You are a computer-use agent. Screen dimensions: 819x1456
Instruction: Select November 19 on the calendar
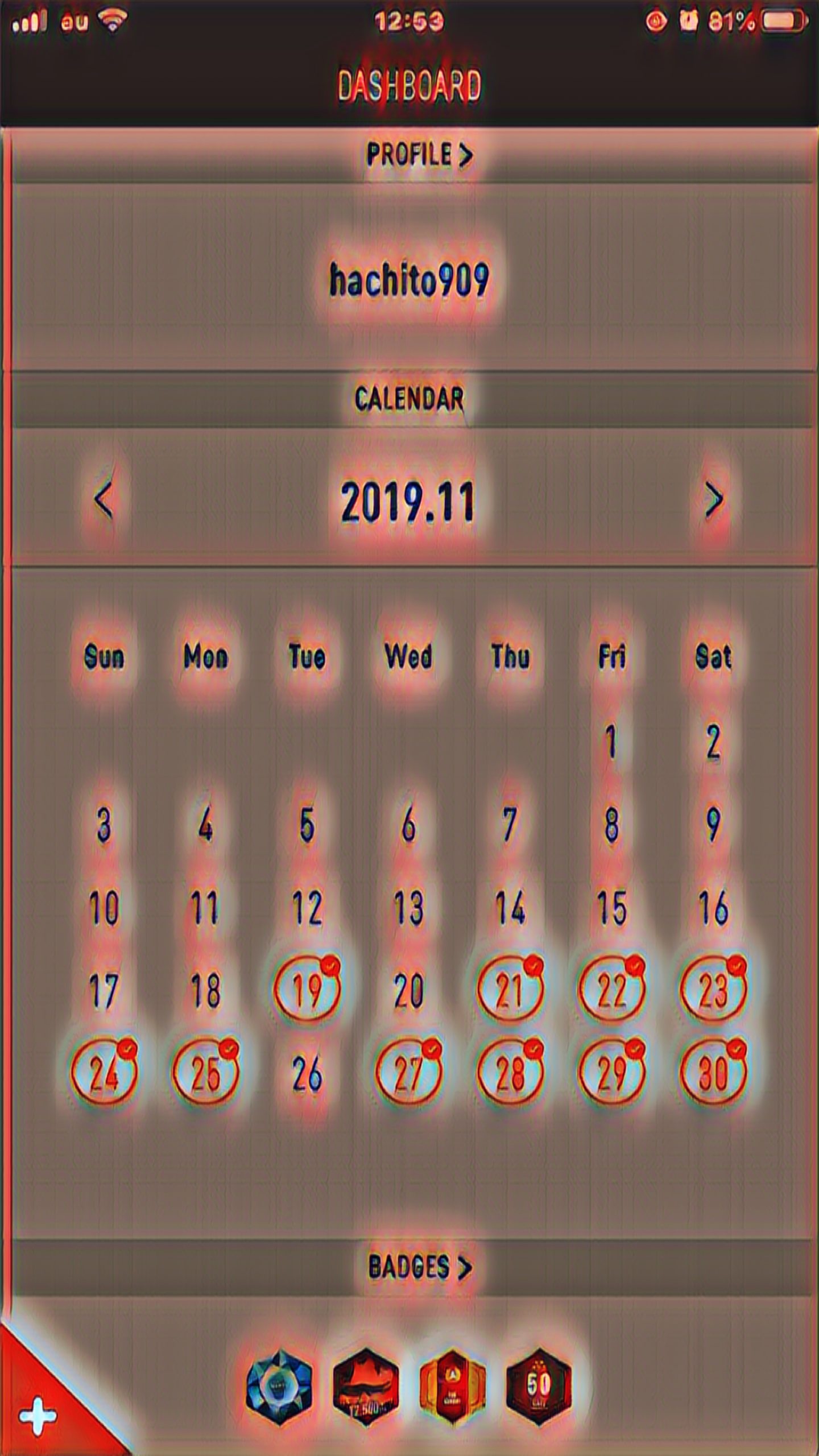tap(307, 990)
